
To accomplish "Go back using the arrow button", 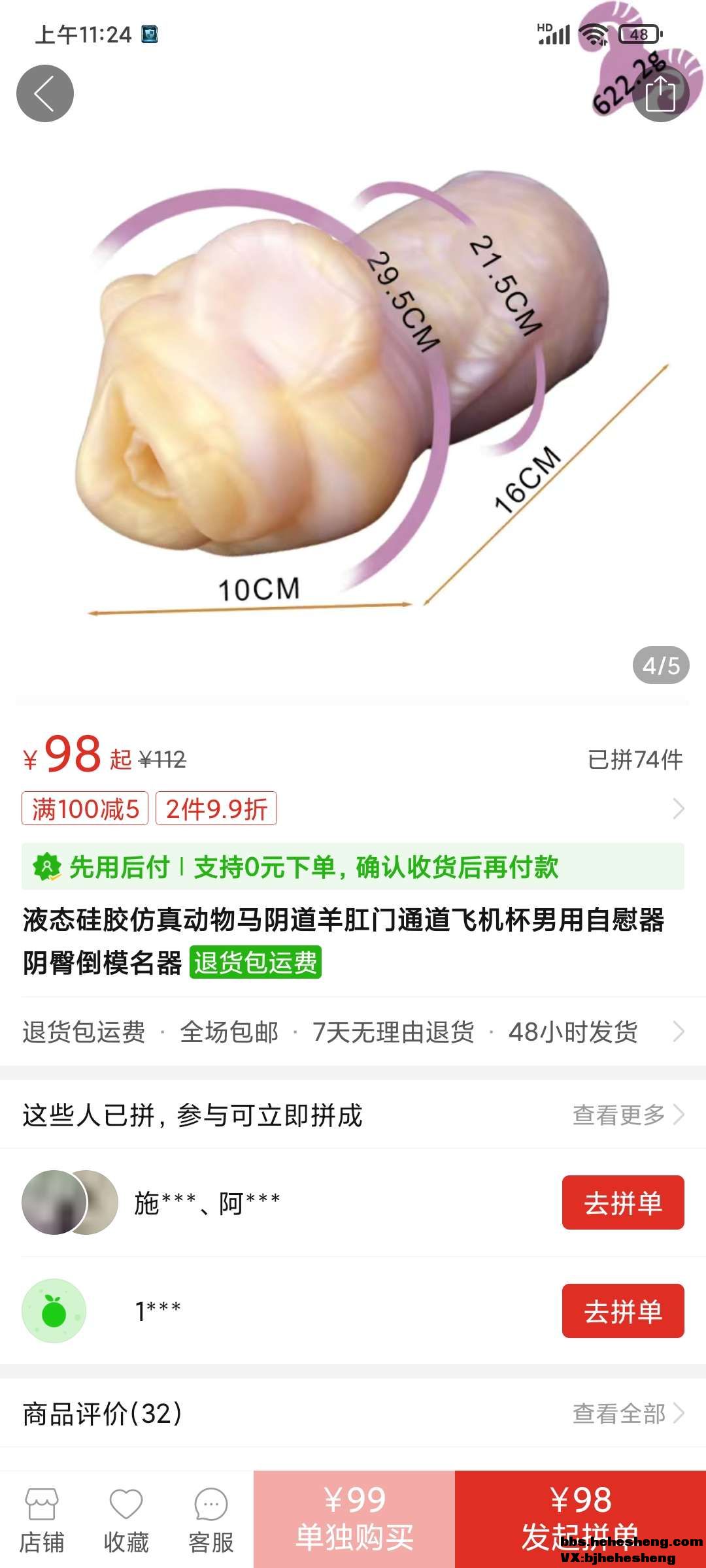I will pyautogui.click(x=44, y=93).
